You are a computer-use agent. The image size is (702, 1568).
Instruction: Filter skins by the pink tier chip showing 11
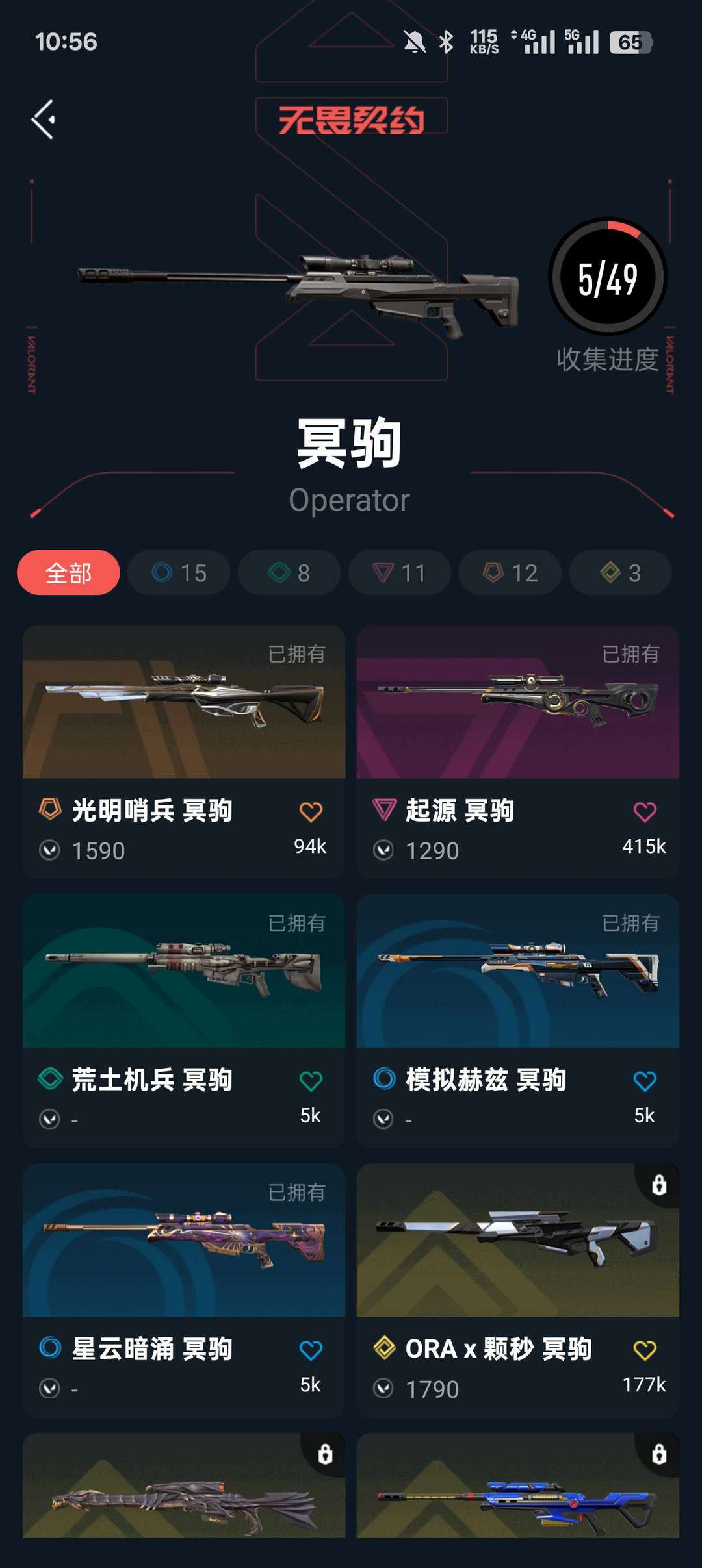pos(400,573)
